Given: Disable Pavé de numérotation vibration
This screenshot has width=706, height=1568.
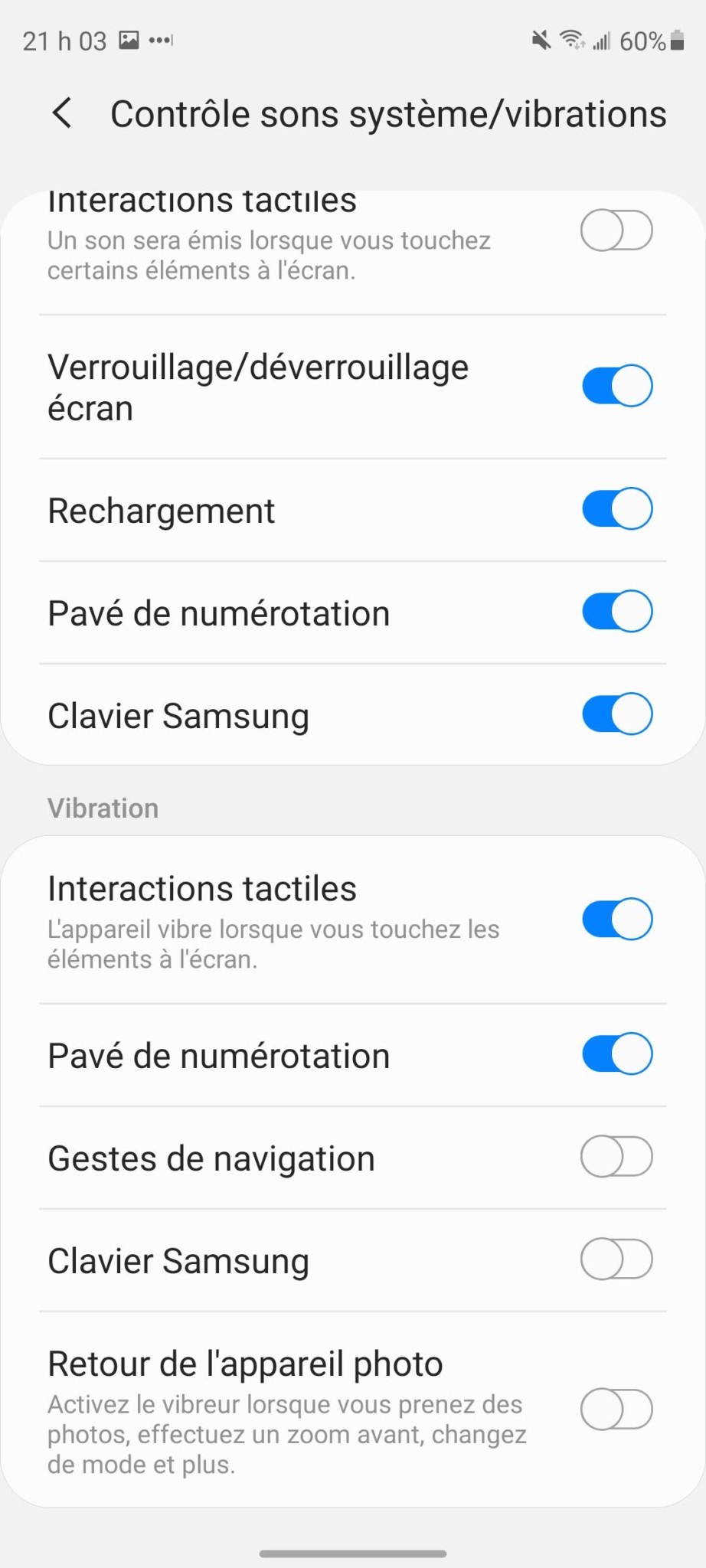Looking at the screenshot, I should [616, 1054].
